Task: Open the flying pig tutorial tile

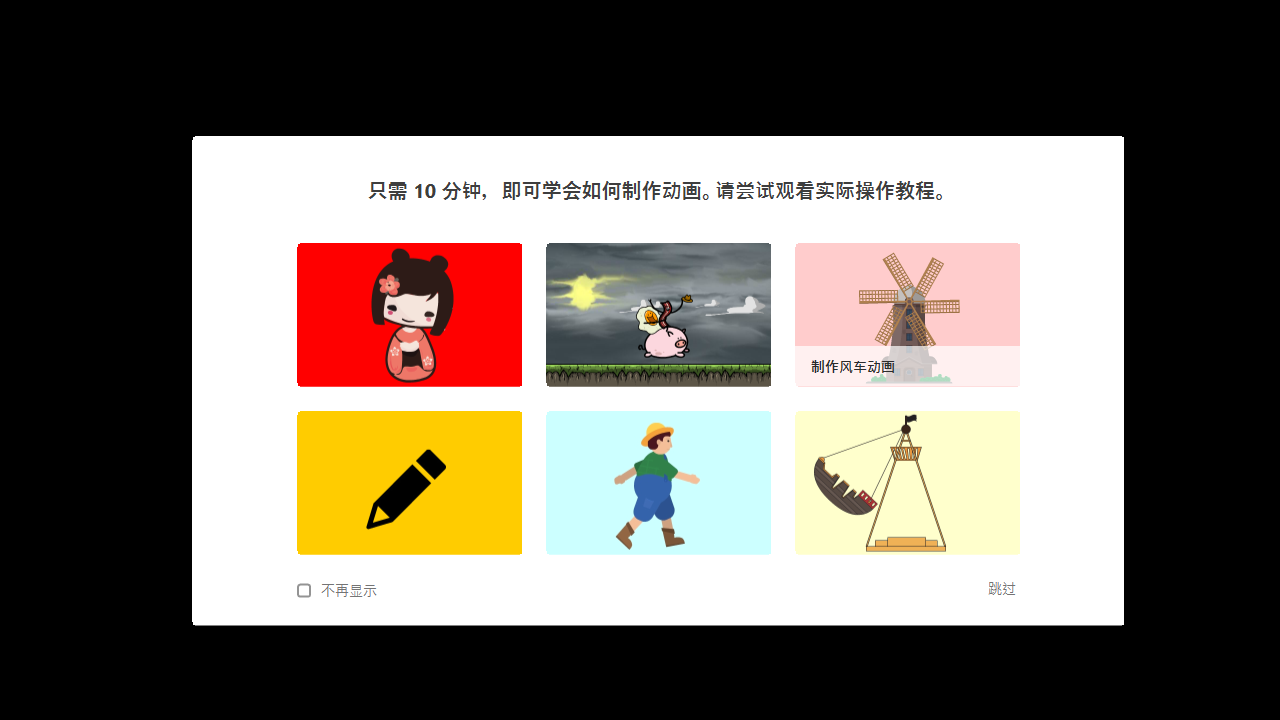Action: pos(658,314)
